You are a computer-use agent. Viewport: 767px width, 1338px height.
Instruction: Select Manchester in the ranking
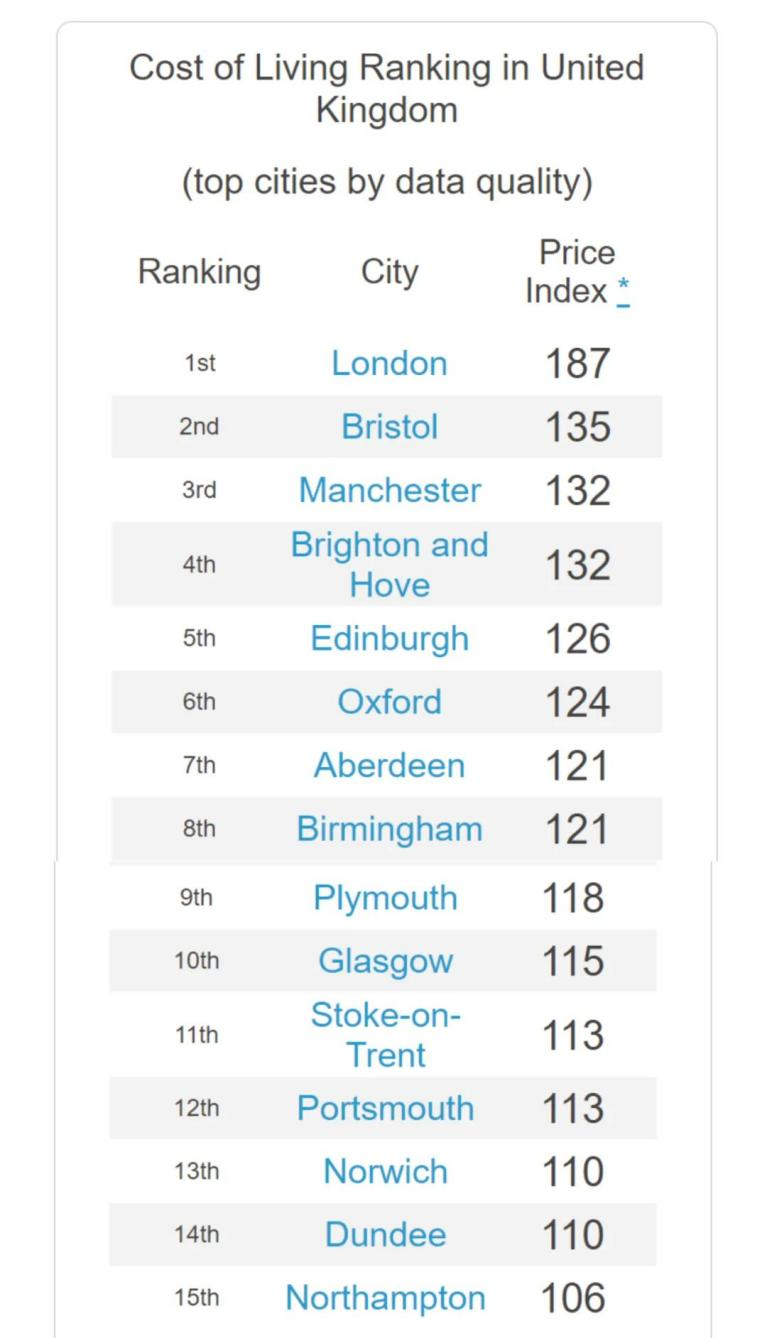coord(389,490)
